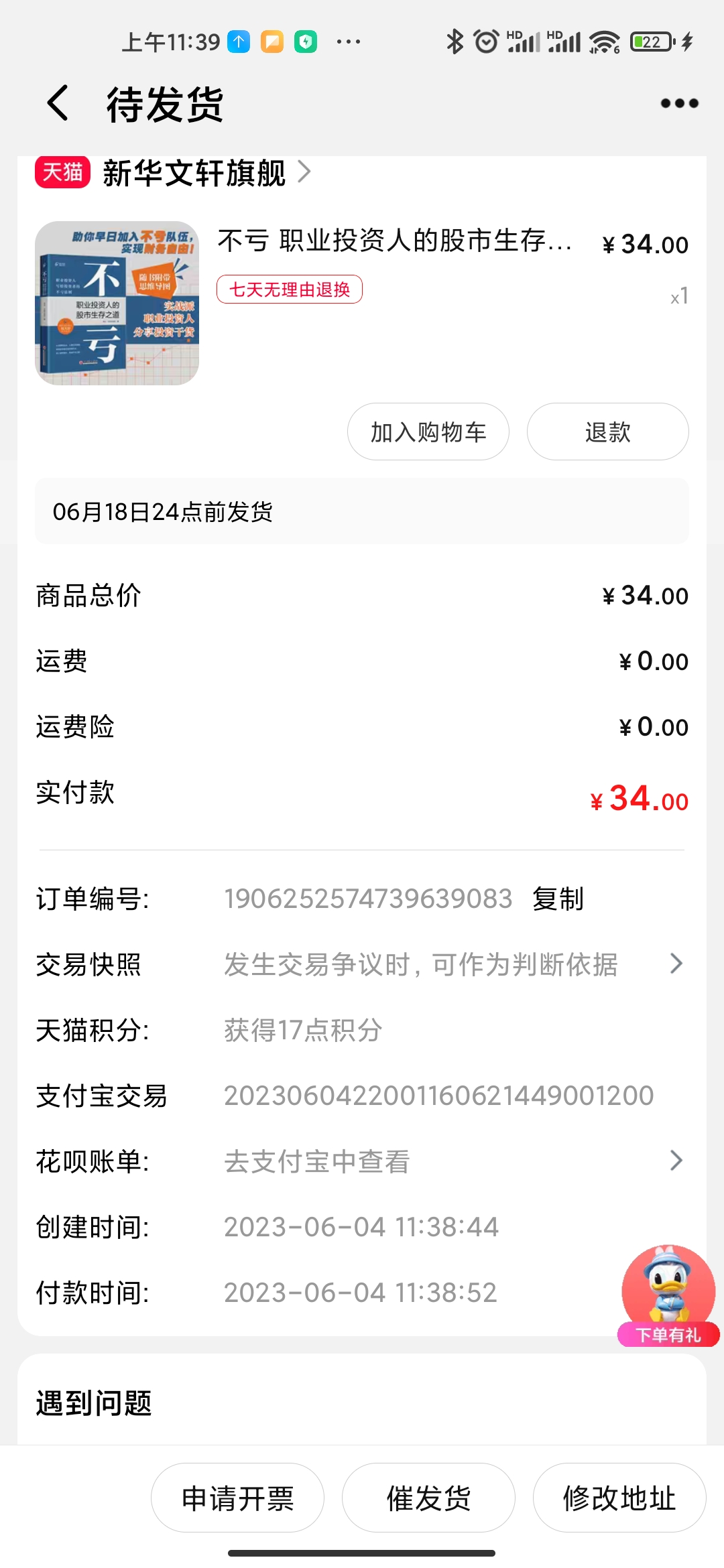Tap the 加入购物车 button
The image size is (724, 1568).
(x=428, y=432)
